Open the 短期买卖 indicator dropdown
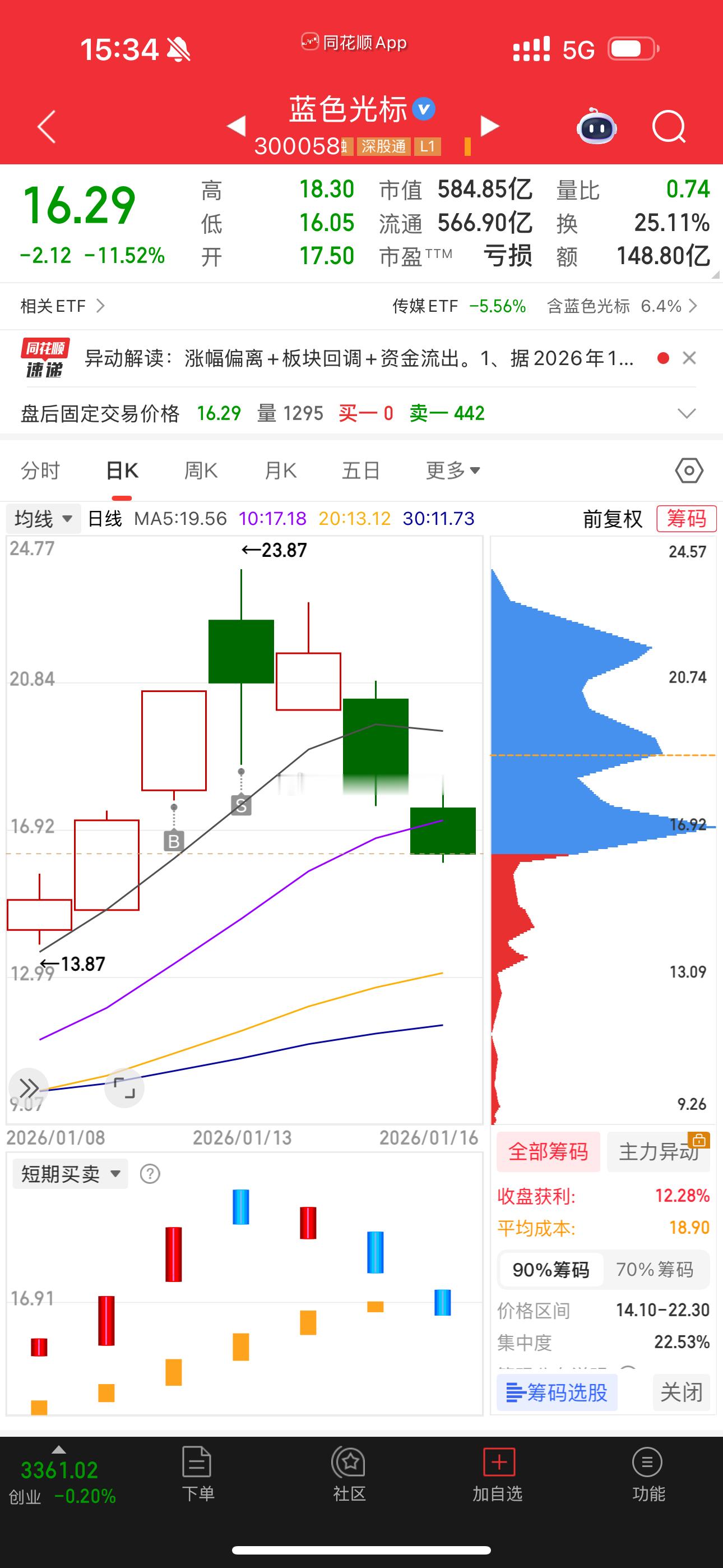This screenshot has width=723, height=1568. [70, 1174]
